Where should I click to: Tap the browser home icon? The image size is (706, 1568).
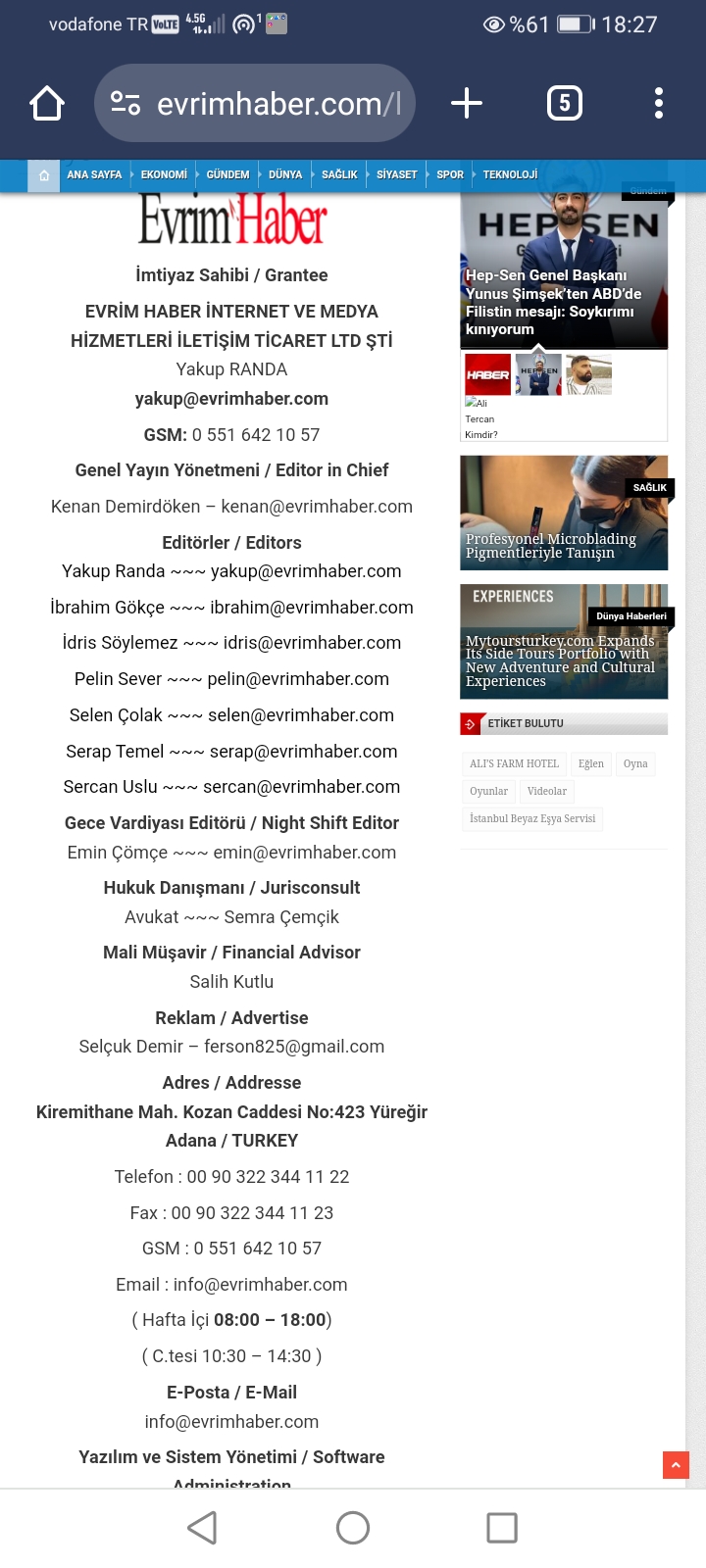(x=47, y=103)
